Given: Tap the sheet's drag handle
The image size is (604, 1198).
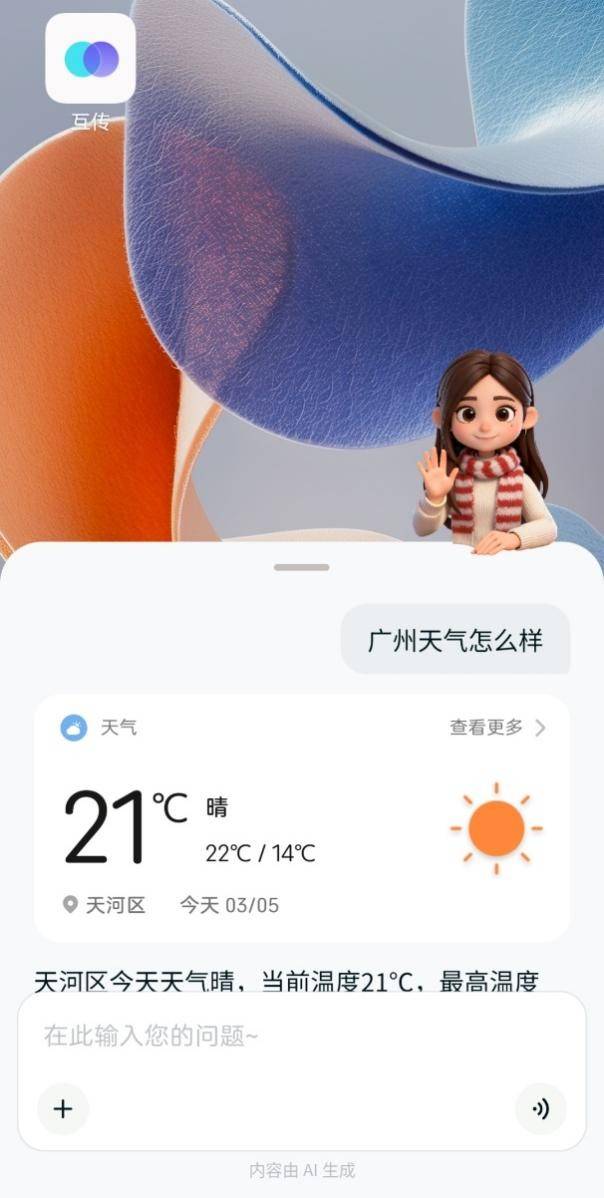Looking at the screenshot, I should 301,567.
